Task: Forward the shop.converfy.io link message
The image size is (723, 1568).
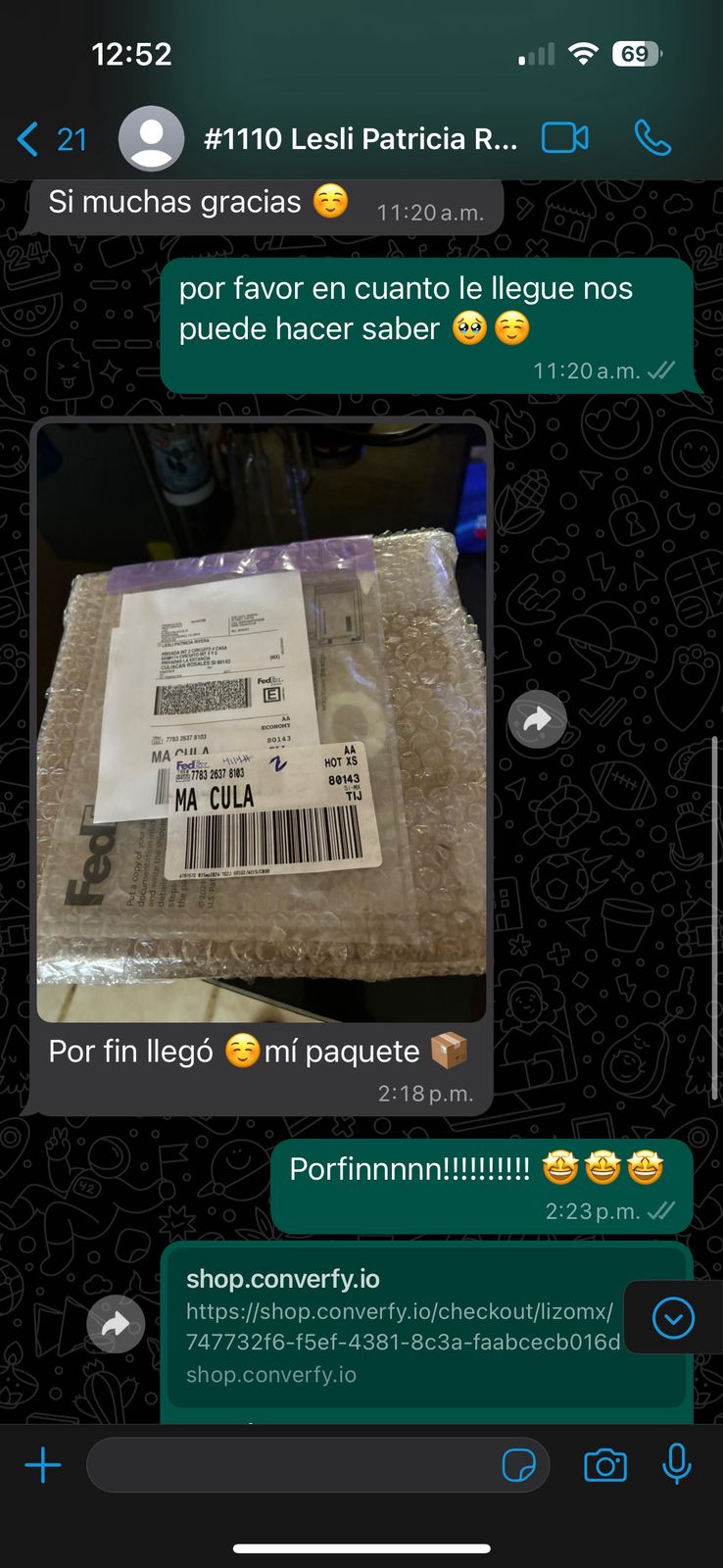Action: [x=116, y=1324]
